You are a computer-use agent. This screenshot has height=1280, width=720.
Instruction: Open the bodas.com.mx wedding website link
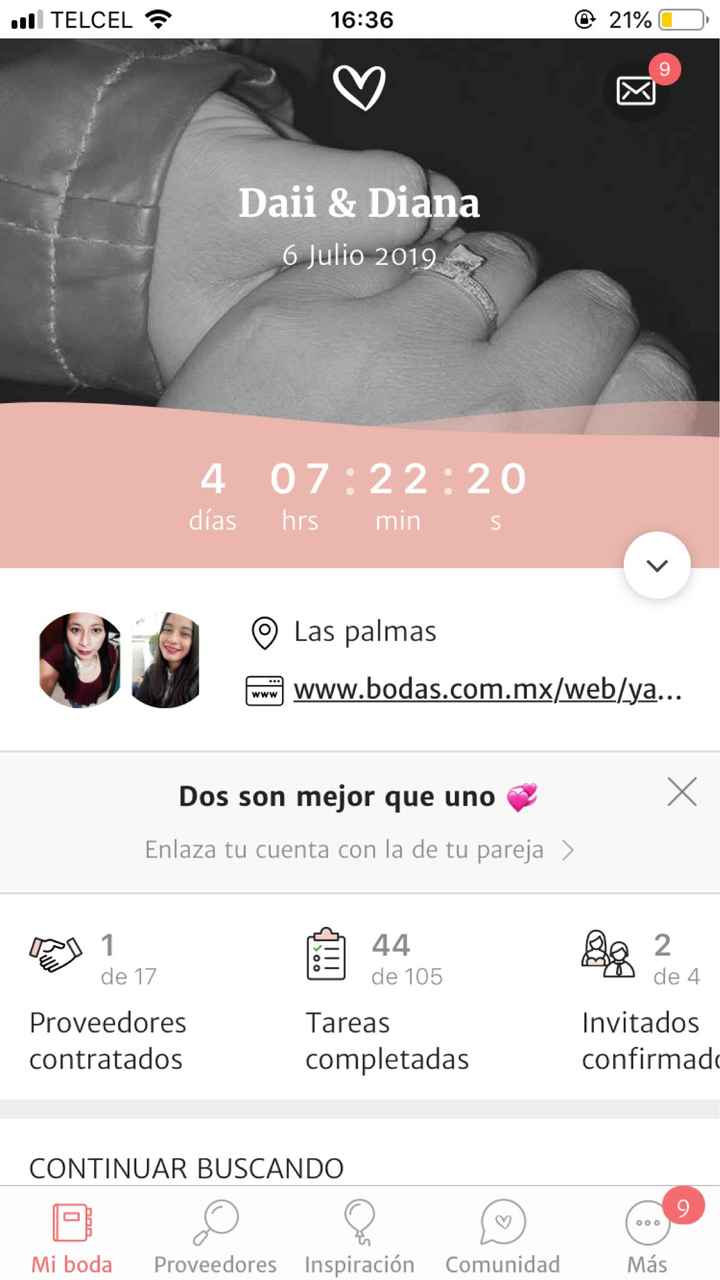tap(487, 691)
